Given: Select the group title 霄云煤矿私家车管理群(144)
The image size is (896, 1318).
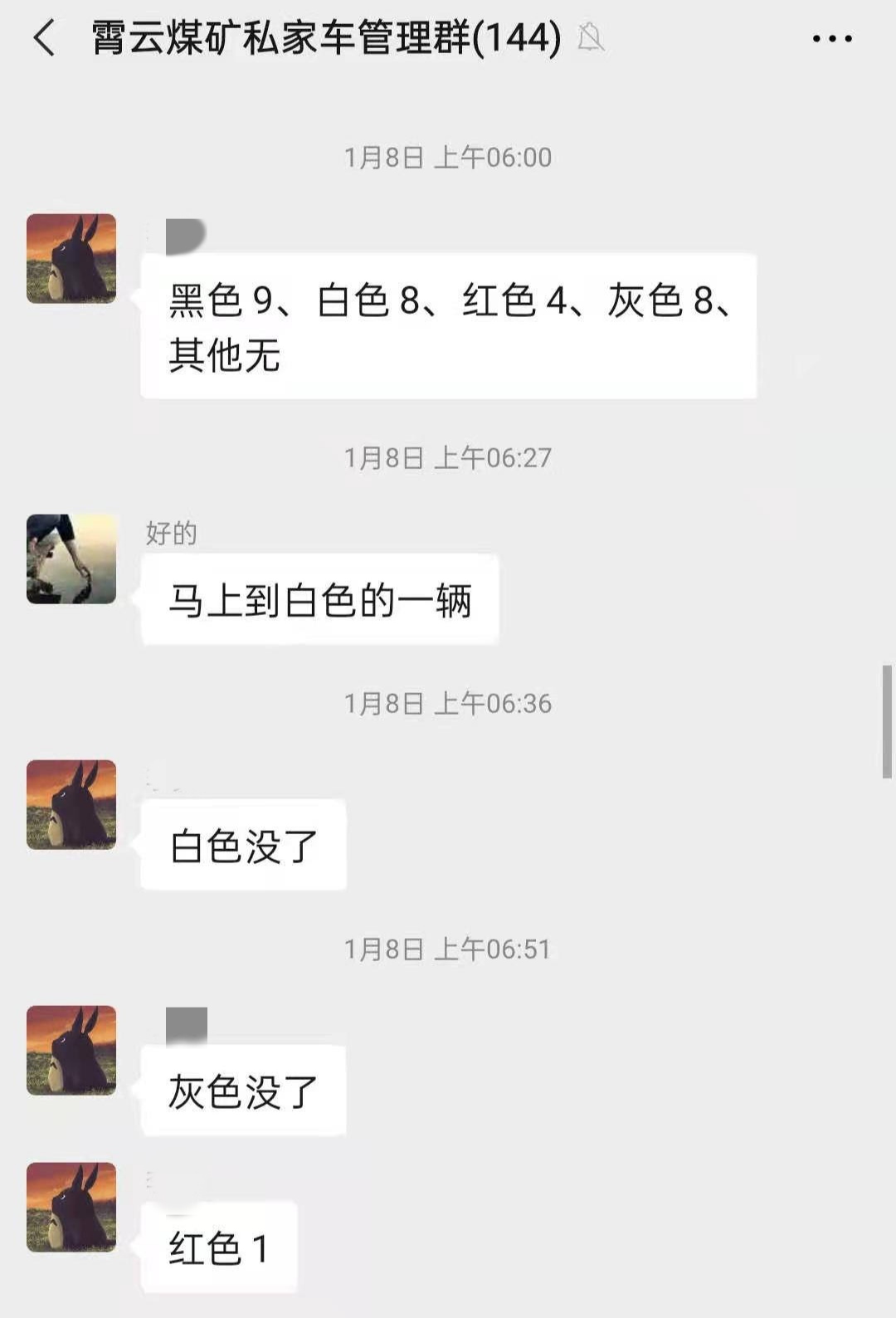Looking at the screenshot, I should [x=324, y=37].
